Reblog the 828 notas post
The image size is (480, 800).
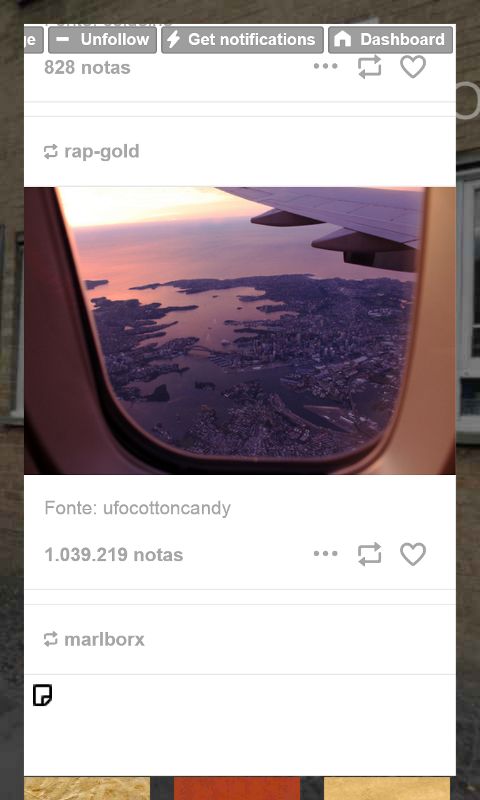(369, 66)
